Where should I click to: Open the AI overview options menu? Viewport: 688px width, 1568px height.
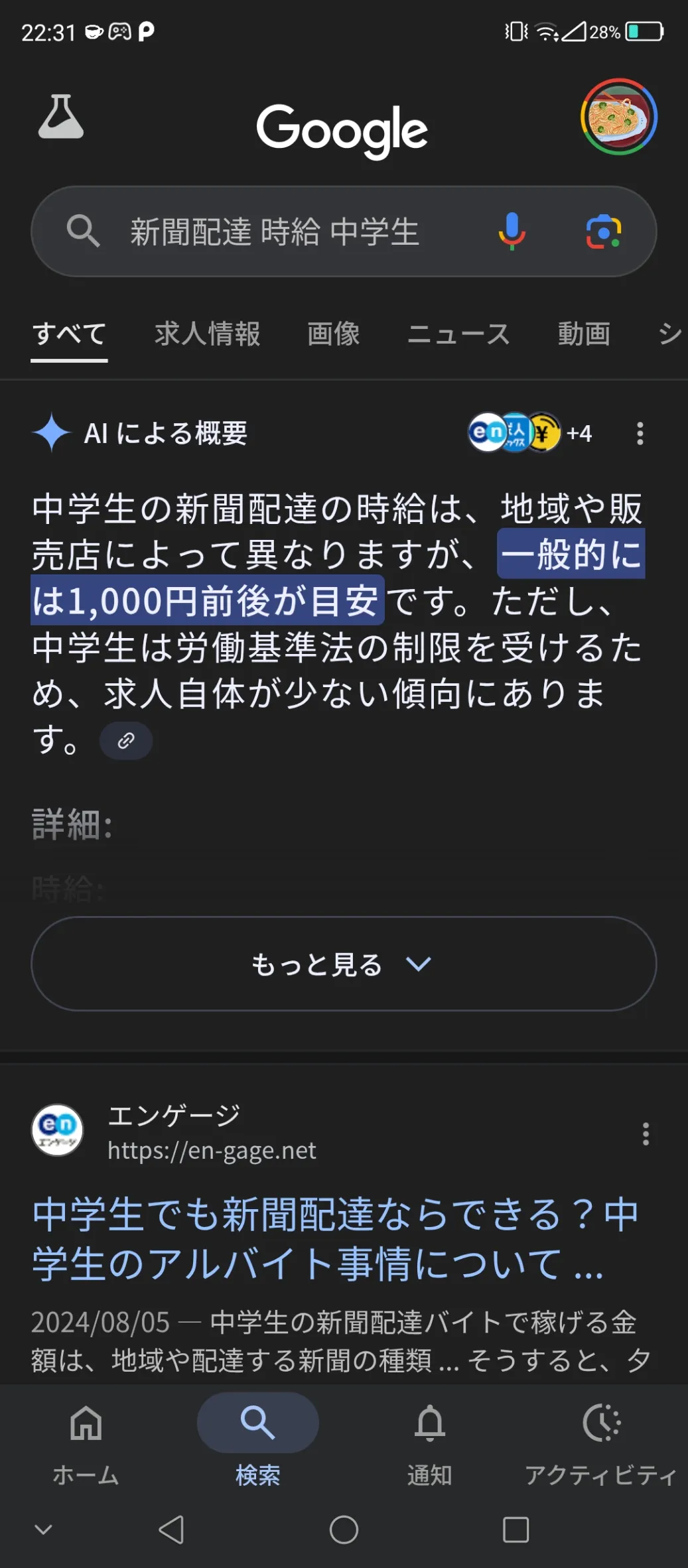640,433
